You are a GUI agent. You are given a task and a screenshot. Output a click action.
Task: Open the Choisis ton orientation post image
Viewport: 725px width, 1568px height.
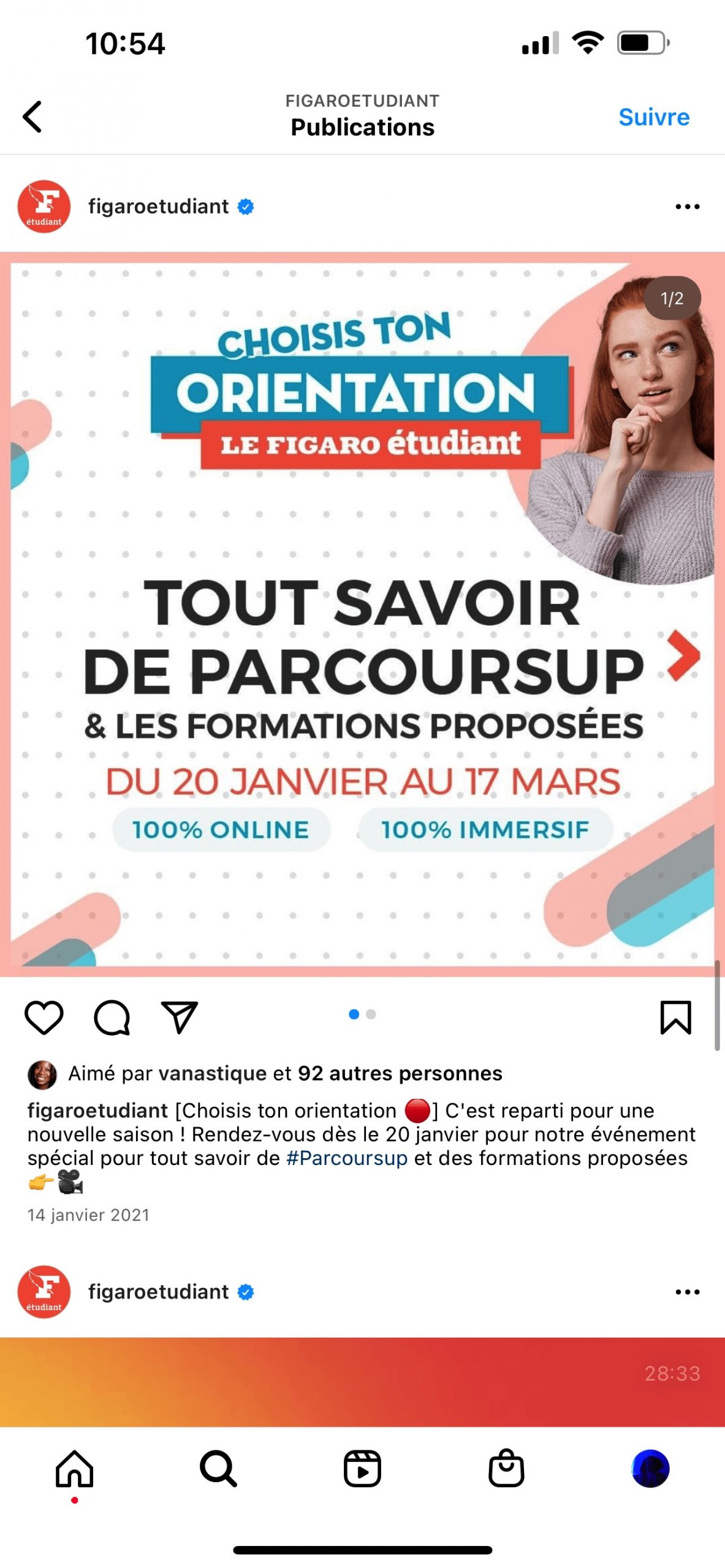click(362, 614)
